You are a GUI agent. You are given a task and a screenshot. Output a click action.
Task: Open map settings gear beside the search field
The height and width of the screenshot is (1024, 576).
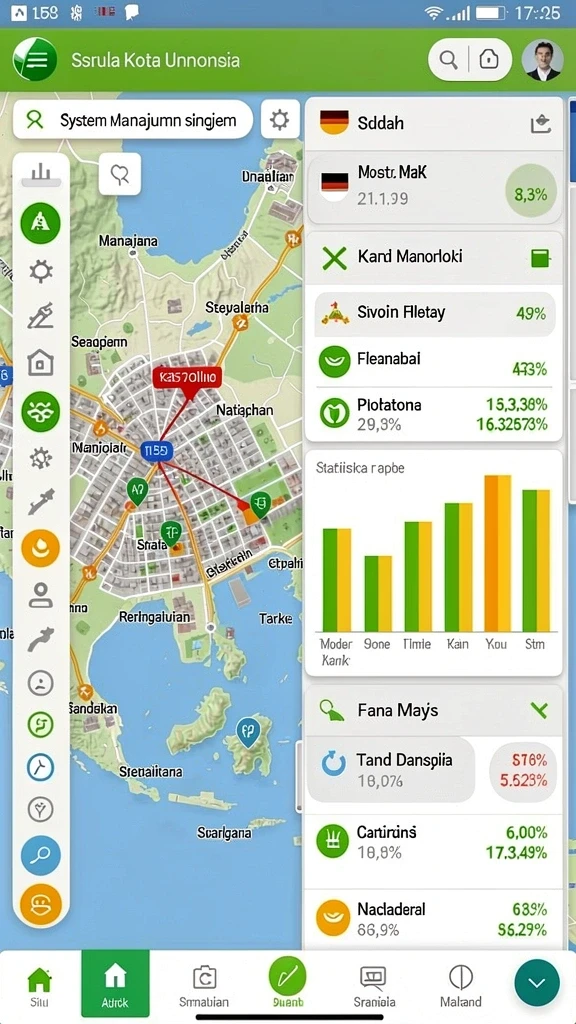(x=280, y=120)
